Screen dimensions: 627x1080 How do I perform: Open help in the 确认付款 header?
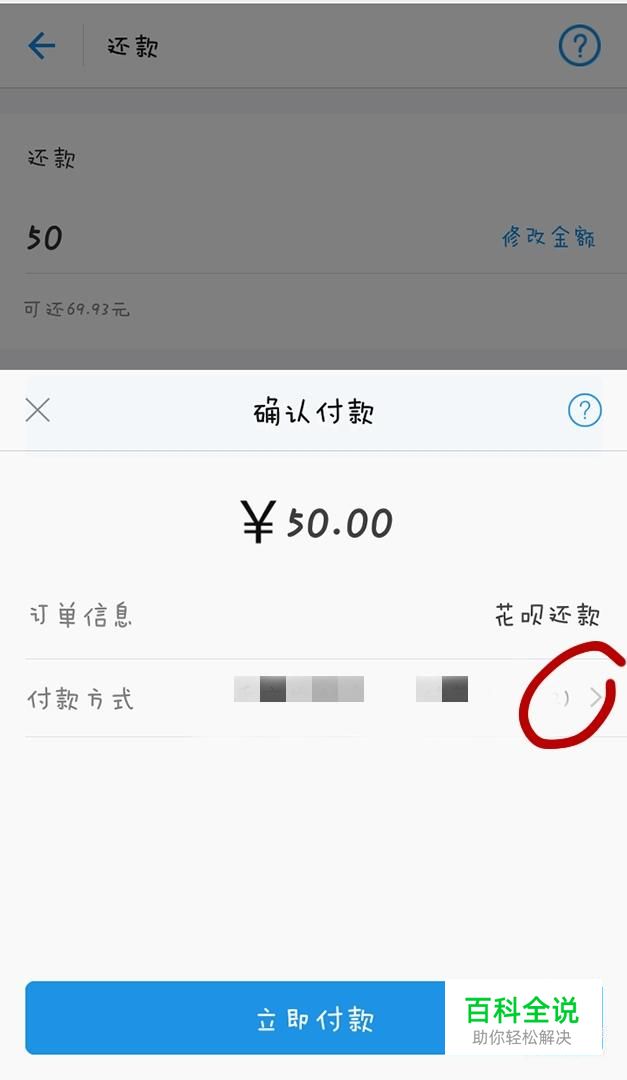coord(584,411)
